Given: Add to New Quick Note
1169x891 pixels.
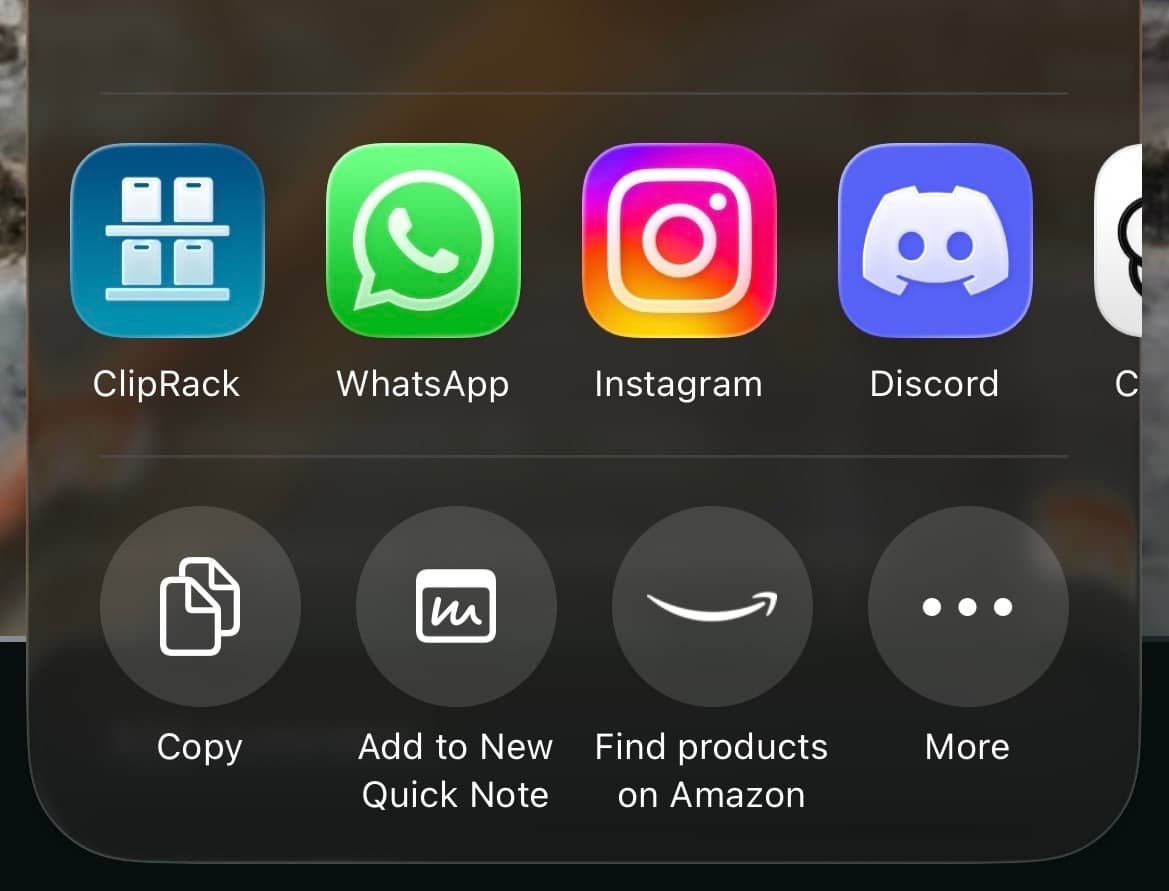Looking at the screenshot, I should (x=456, y=606).
